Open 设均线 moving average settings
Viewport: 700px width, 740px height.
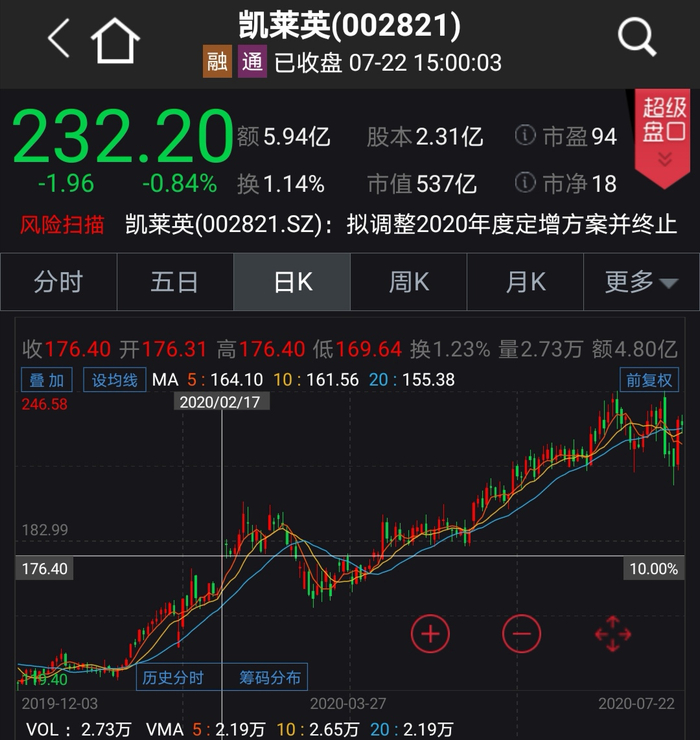113,380
